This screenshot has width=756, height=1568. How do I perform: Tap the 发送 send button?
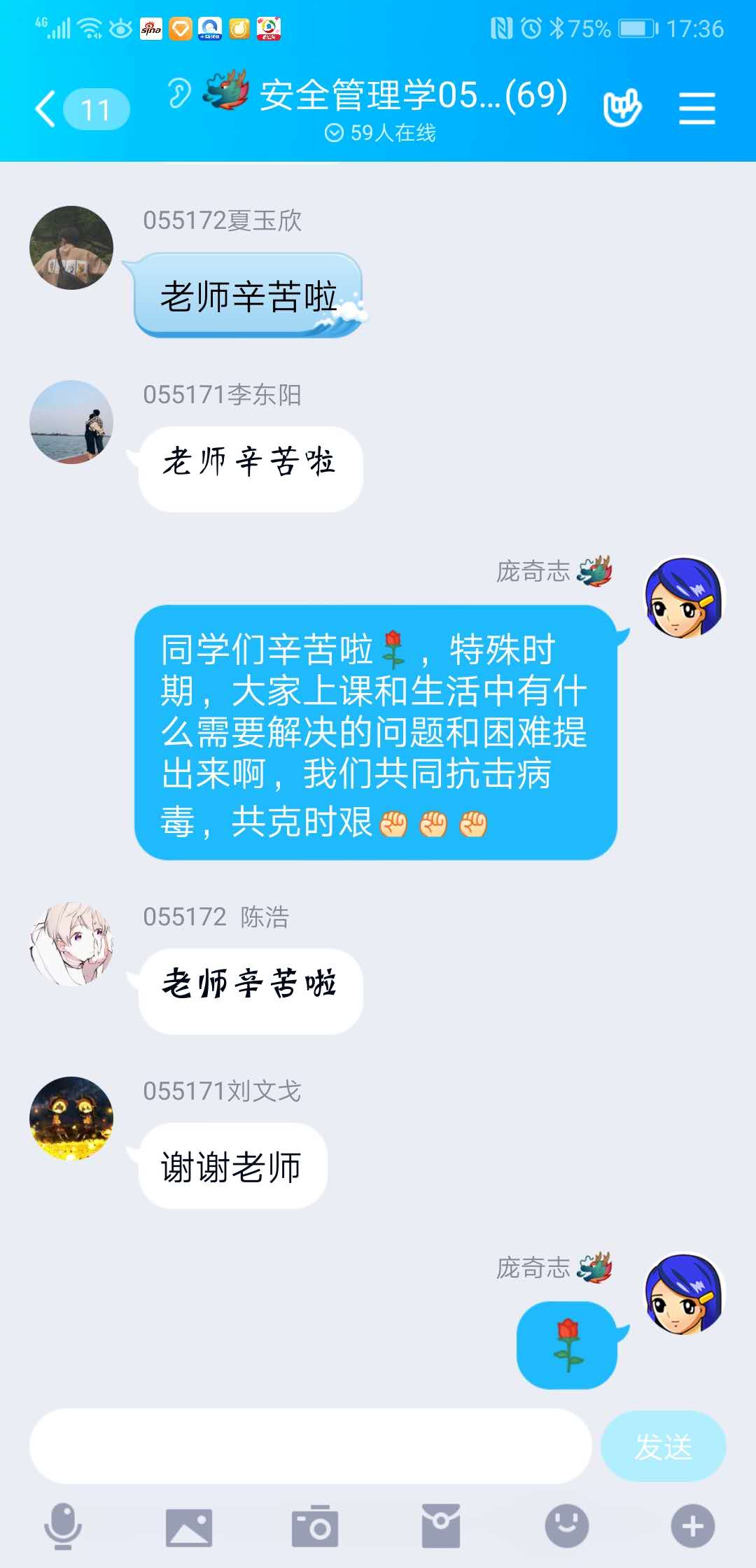[x=663, y=1446]
